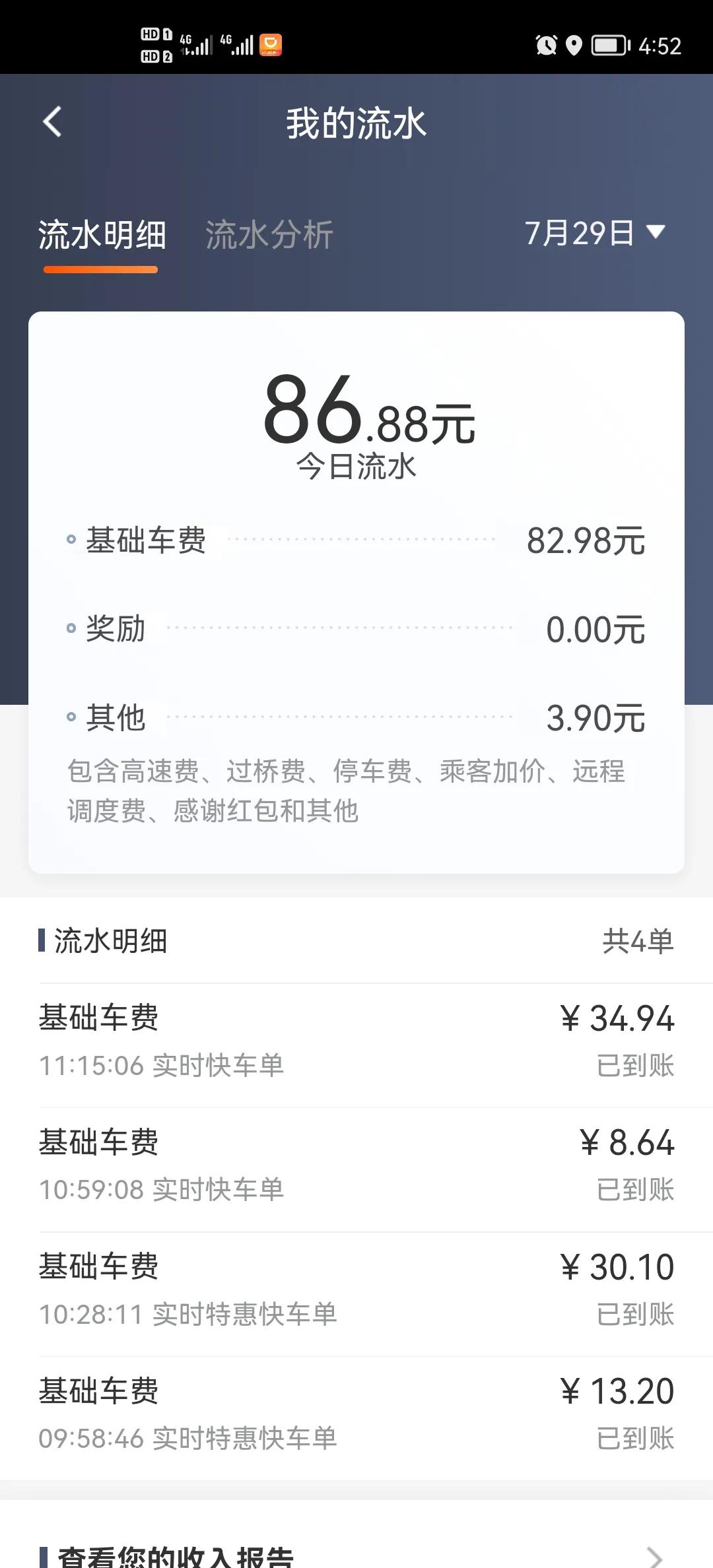
Task: Tap the battery indicator in status bar
Action: (x=611, y=44)
